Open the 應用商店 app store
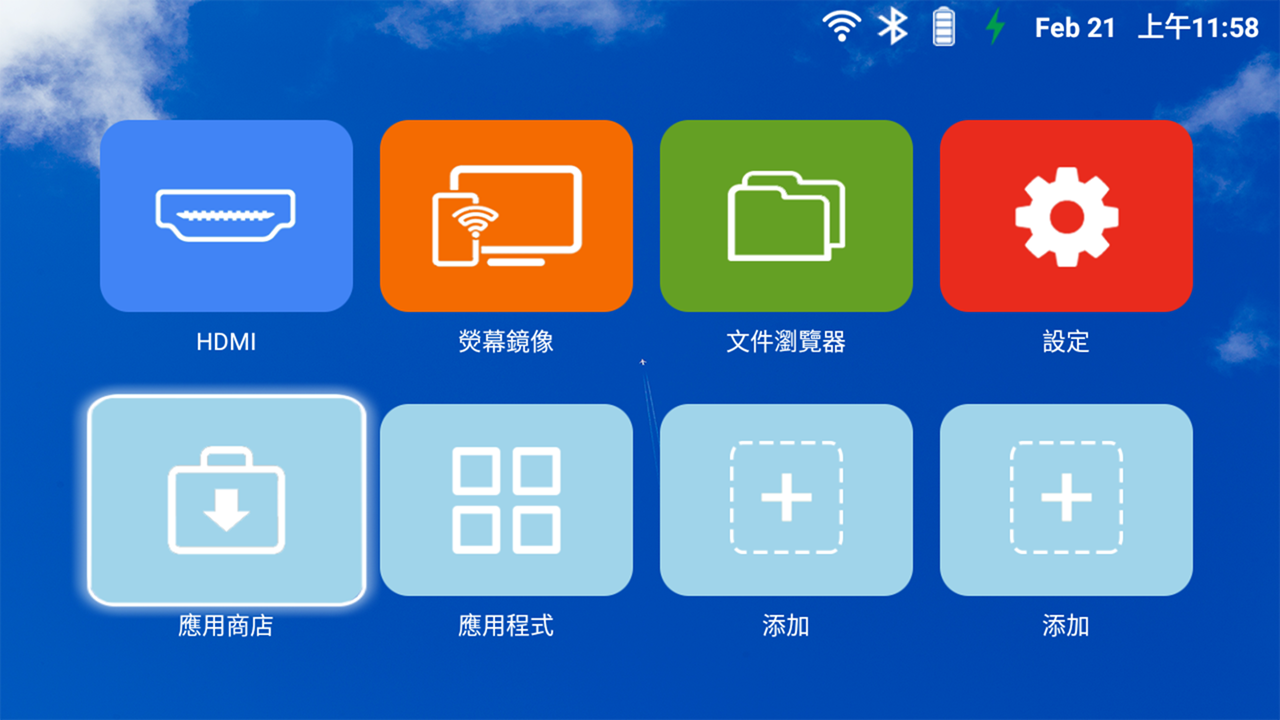 (x=226, y=500)
